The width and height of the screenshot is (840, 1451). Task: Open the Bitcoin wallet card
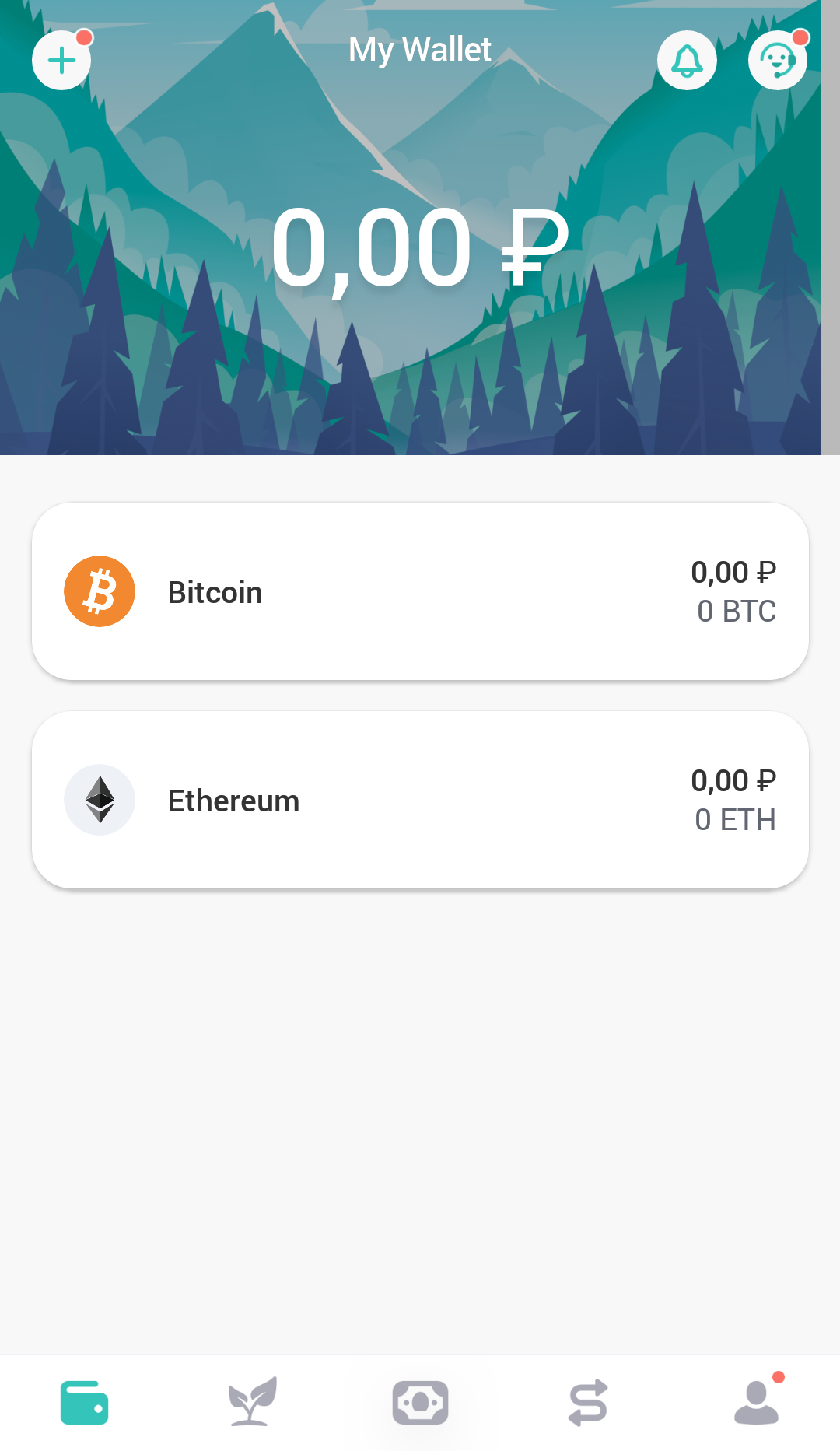[x=420, y=591]
